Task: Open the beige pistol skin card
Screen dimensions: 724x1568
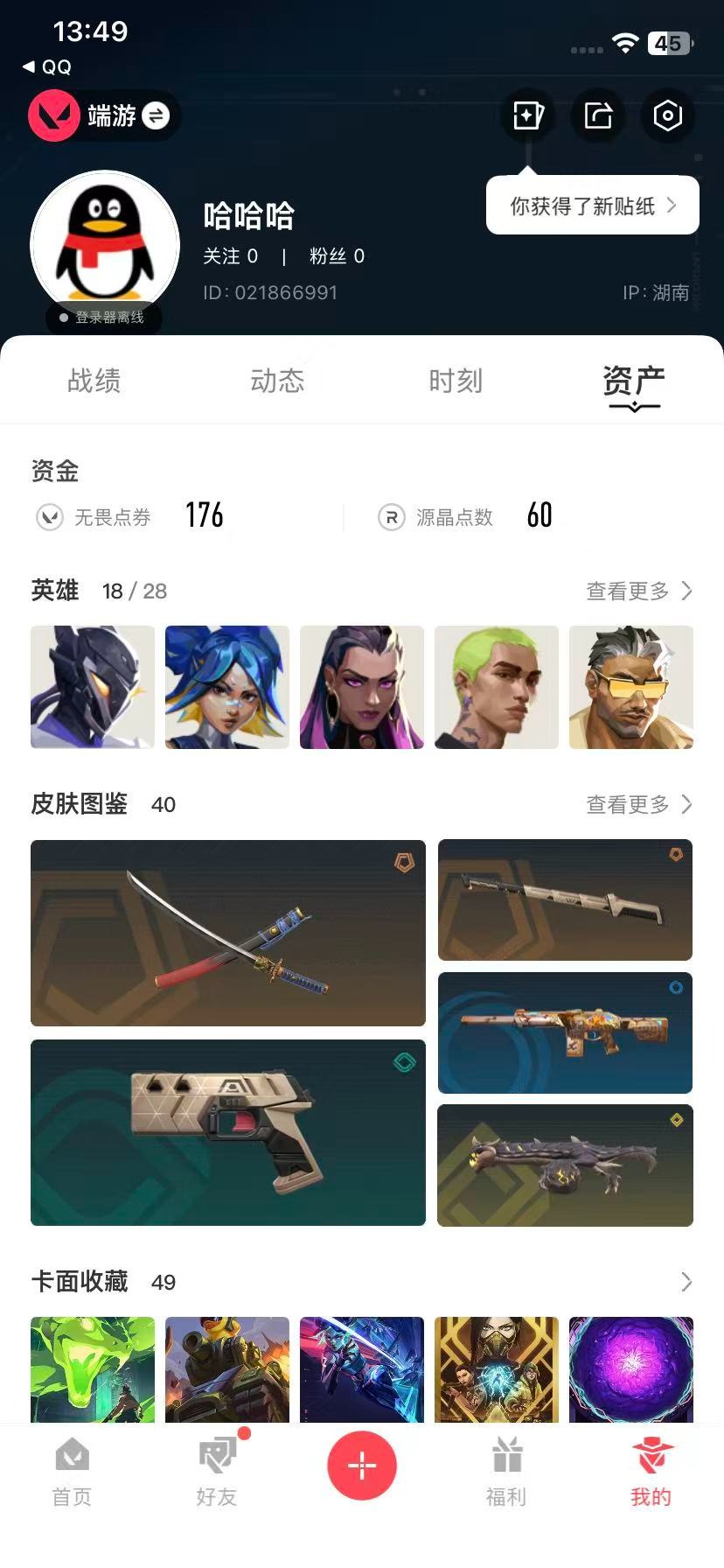Action: pyautogui.click(x=227, y=1132)
